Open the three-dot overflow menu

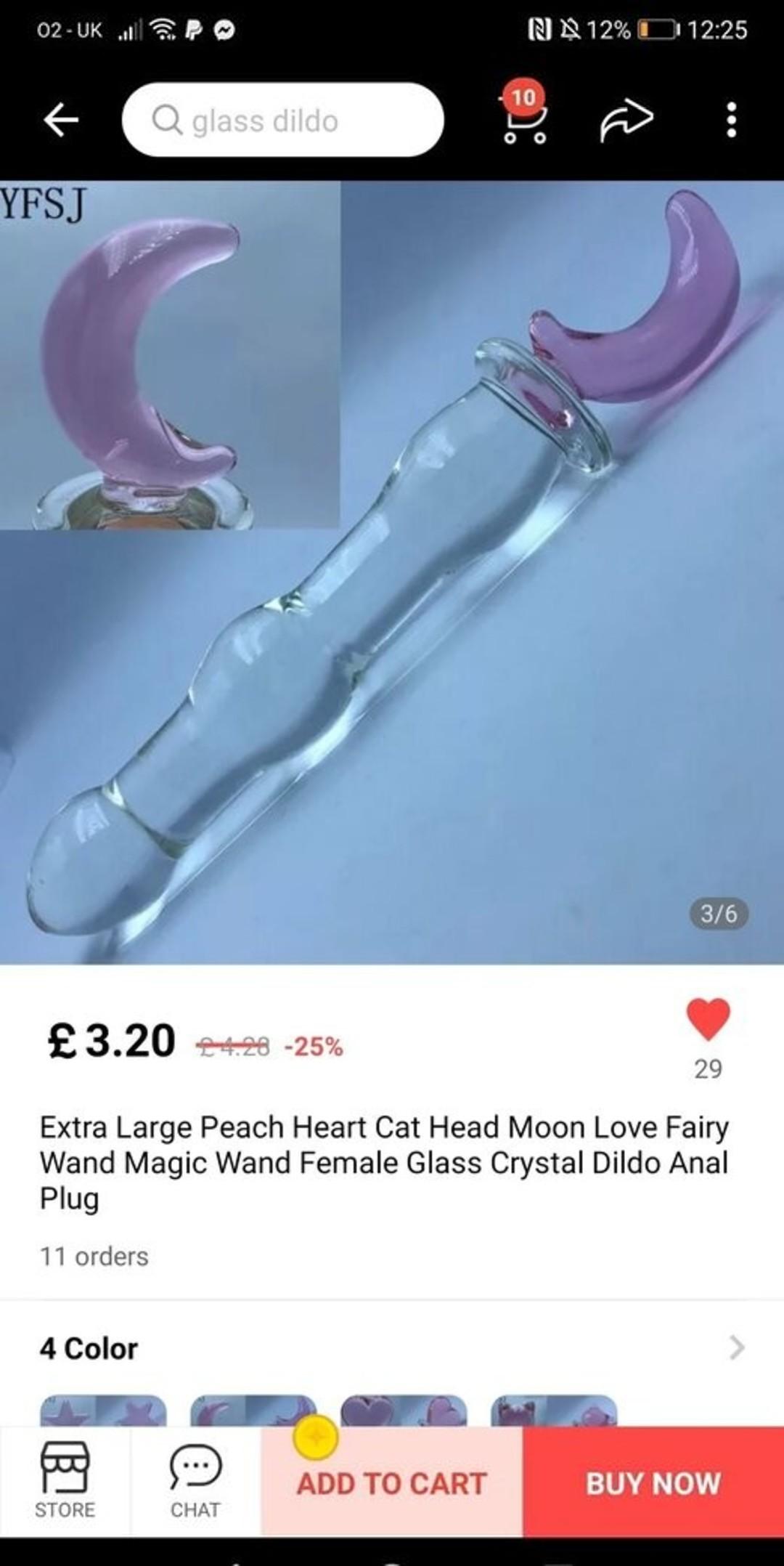click(x=731, y=120)
